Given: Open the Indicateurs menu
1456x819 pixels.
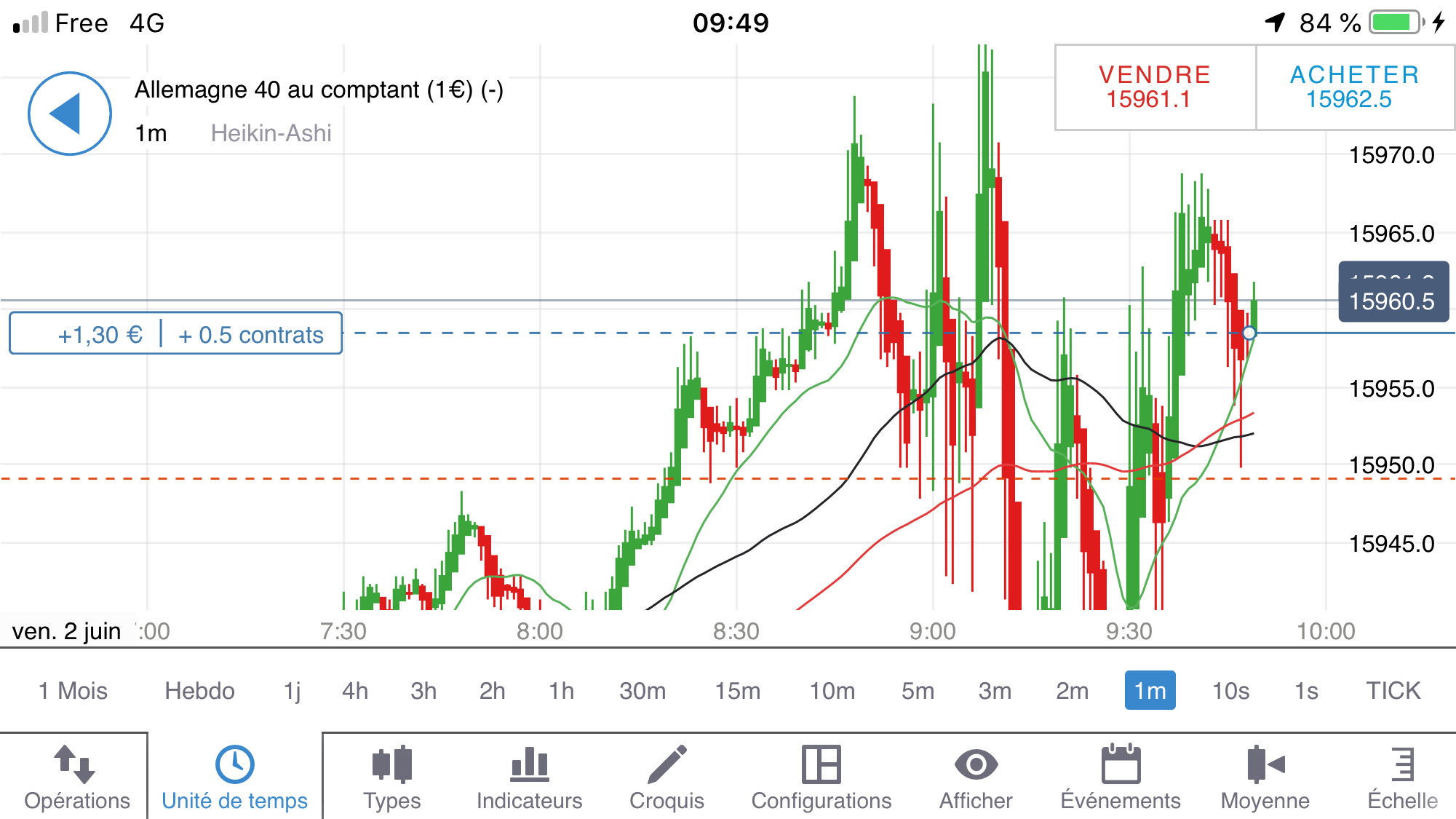Looking at the screenshot, I should coord(529,777).
